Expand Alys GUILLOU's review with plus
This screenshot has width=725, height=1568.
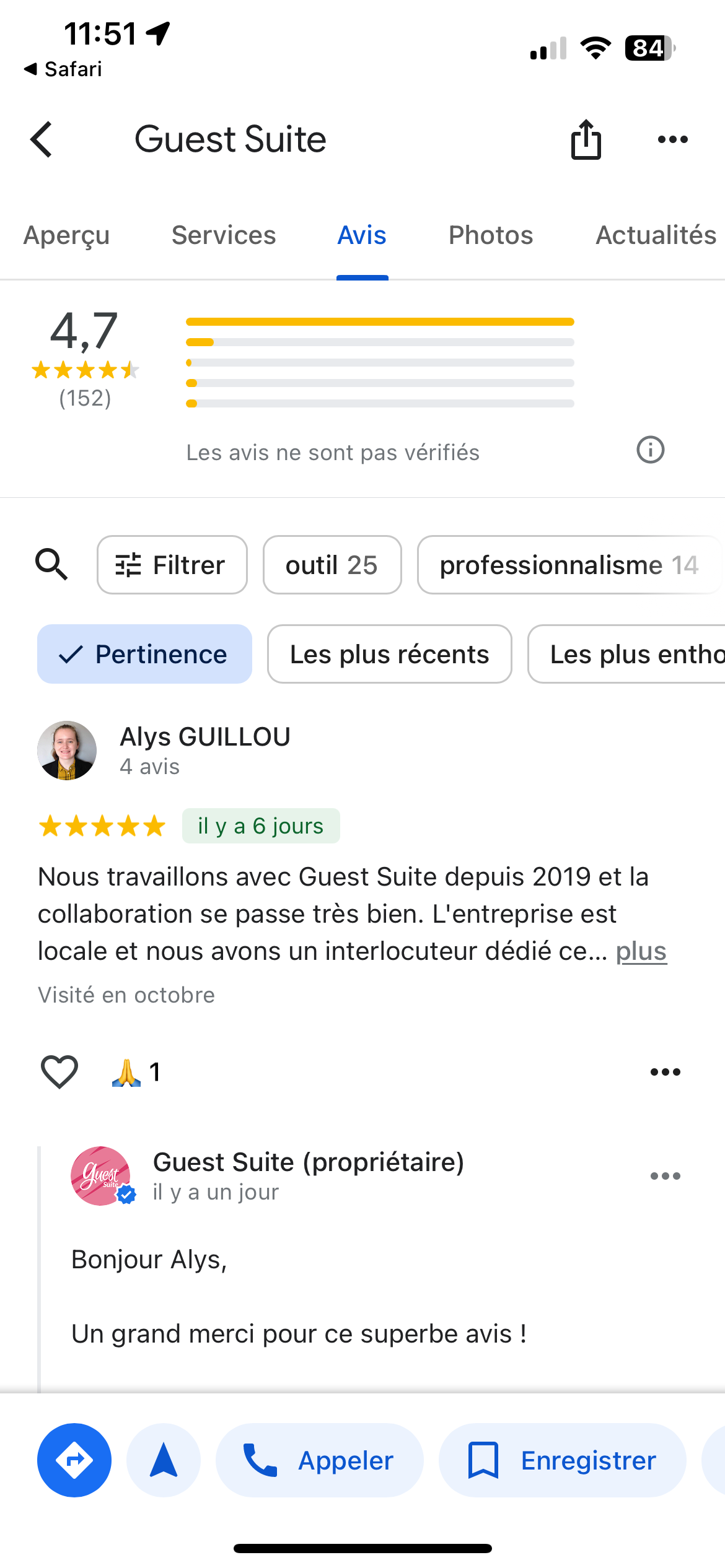click(x=641, y=951)
